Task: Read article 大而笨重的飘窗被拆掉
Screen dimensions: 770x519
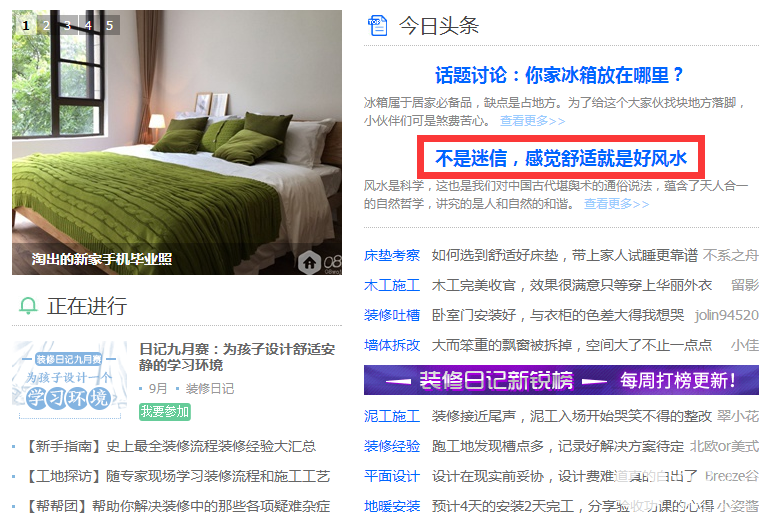Action: tap(572, 345)
